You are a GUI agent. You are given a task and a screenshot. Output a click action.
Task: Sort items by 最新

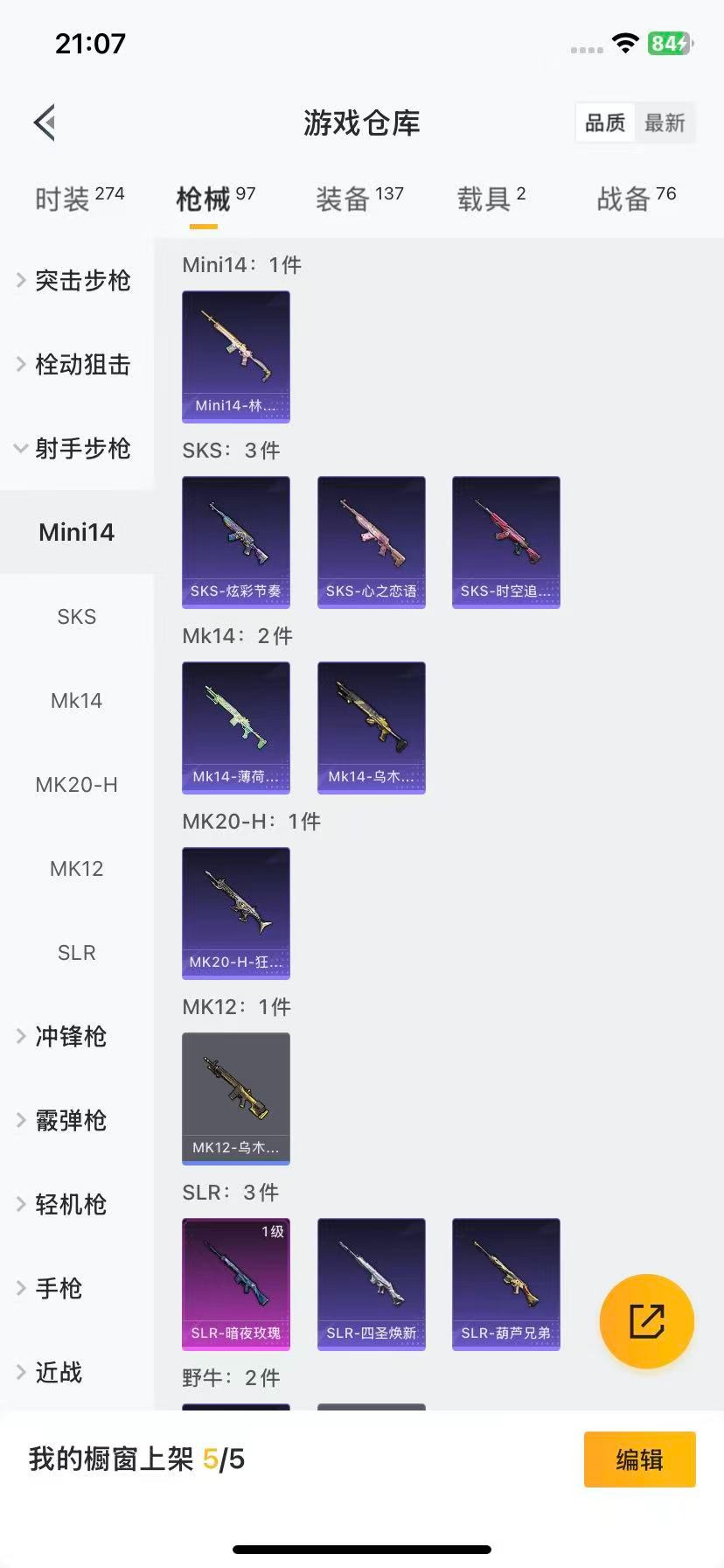pos(665,123)
